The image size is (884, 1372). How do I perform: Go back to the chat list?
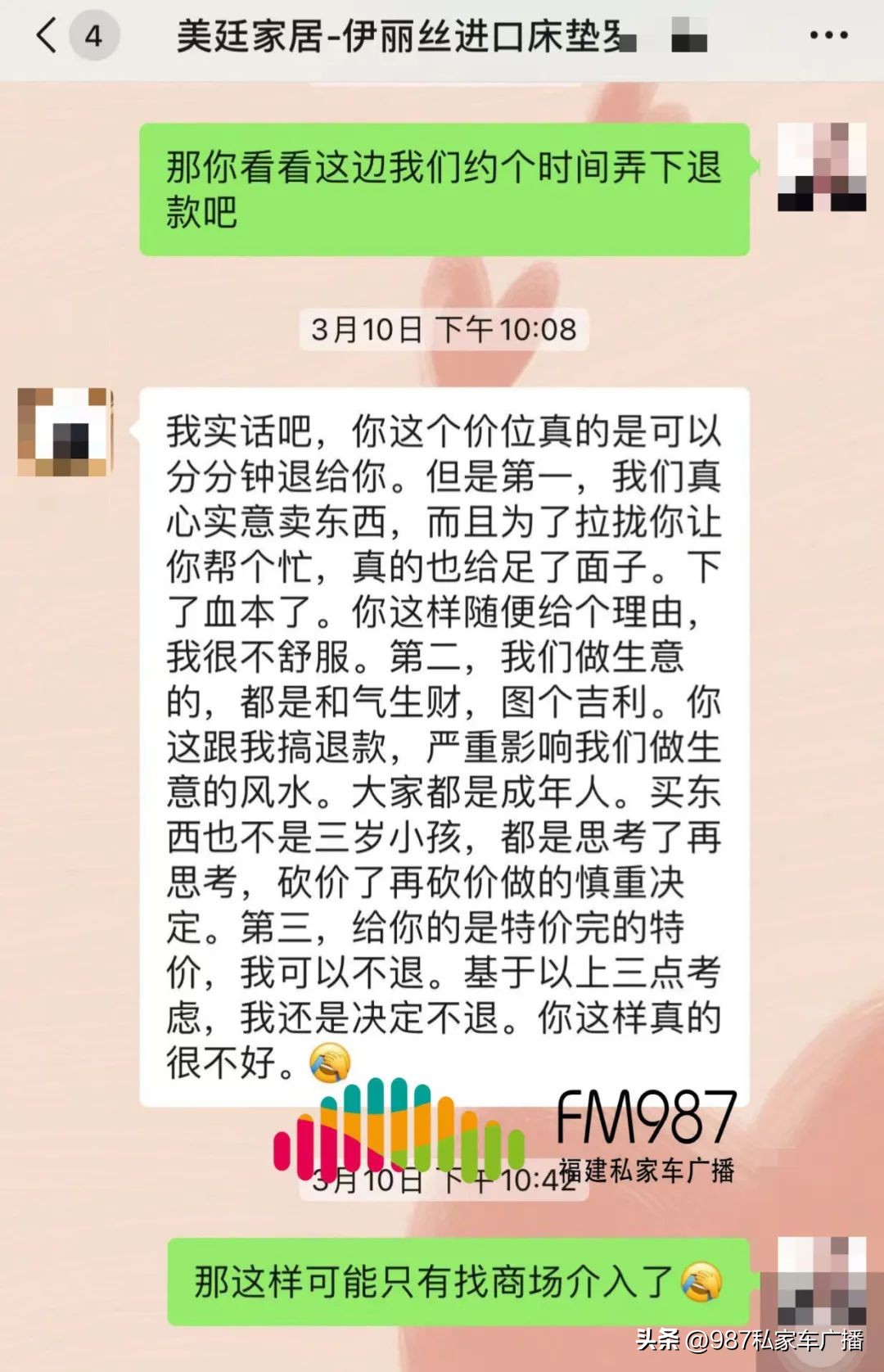tap(47, 36)
